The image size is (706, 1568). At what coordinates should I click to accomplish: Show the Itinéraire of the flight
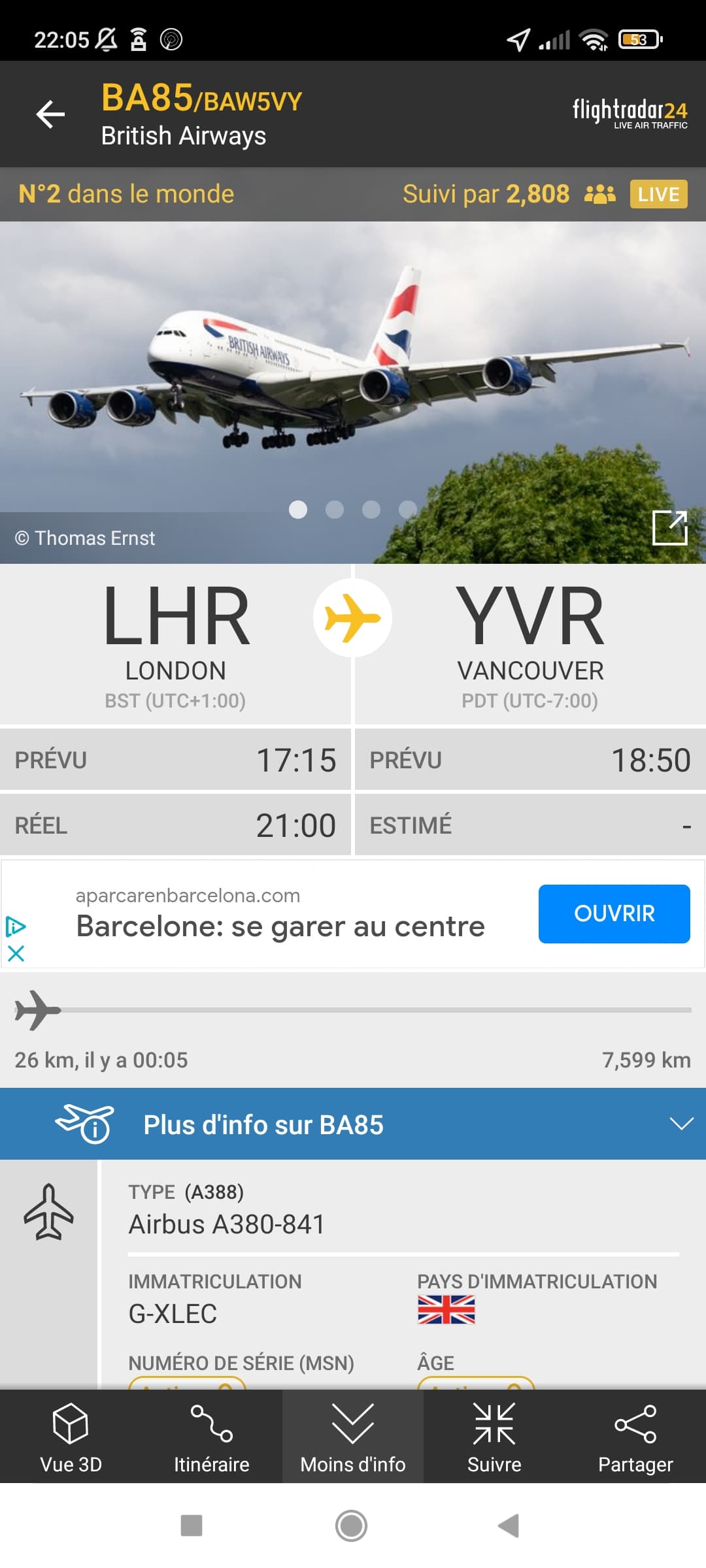click(x=212, y=1437)
